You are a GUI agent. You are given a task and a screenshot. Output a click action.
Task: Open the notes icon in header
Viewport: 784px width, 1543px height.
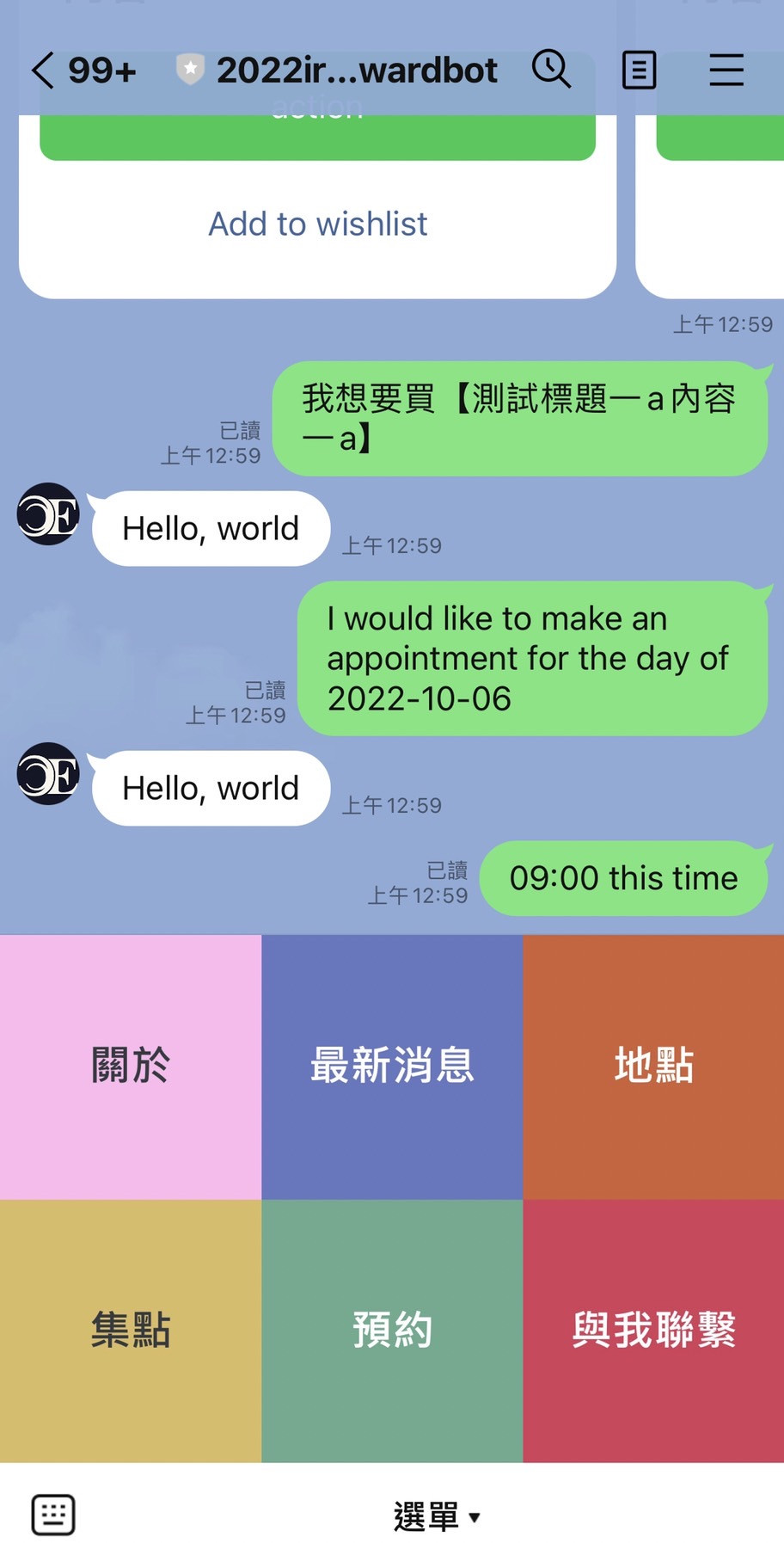click(639, 70)
